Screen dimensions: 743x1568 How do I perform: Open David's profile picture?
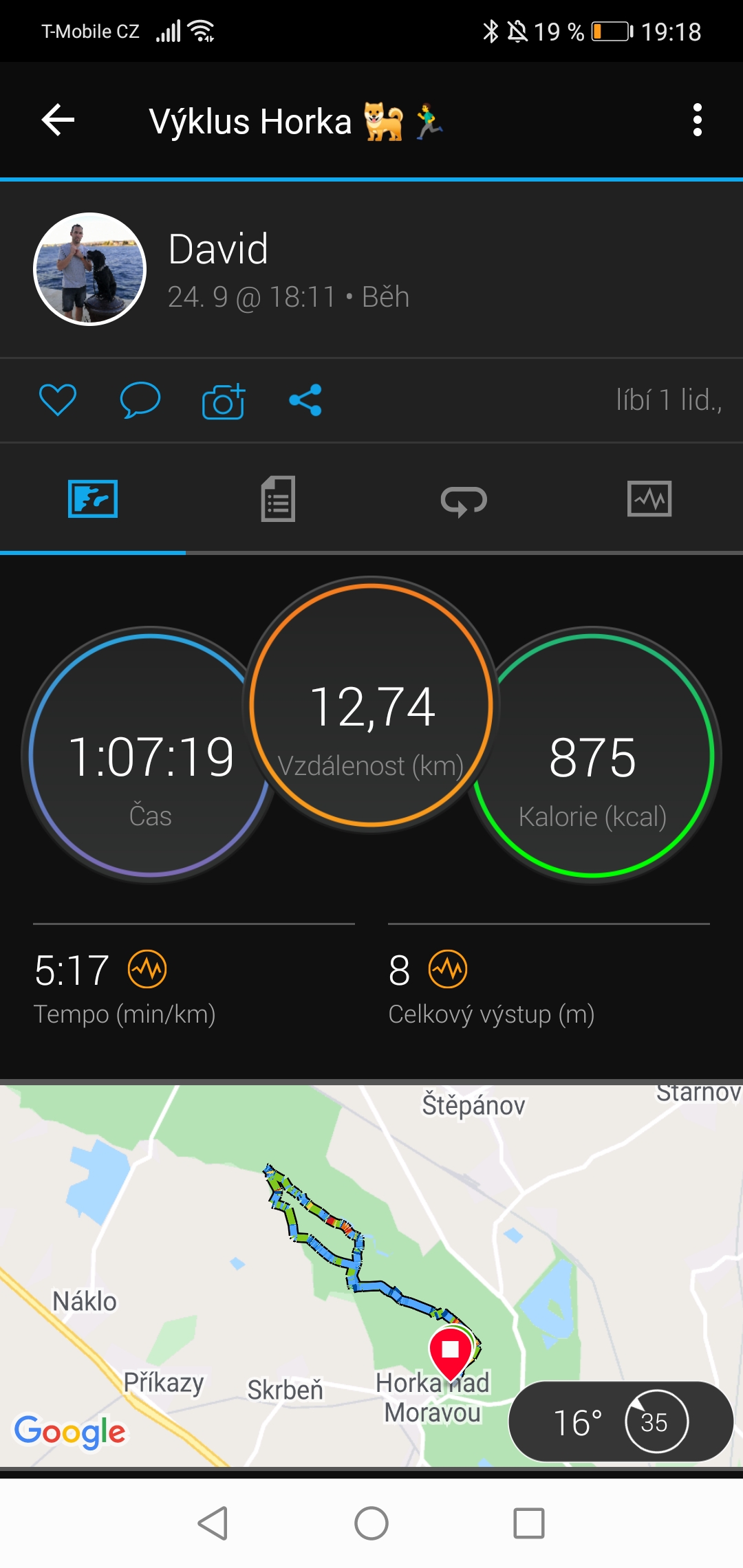89,269
